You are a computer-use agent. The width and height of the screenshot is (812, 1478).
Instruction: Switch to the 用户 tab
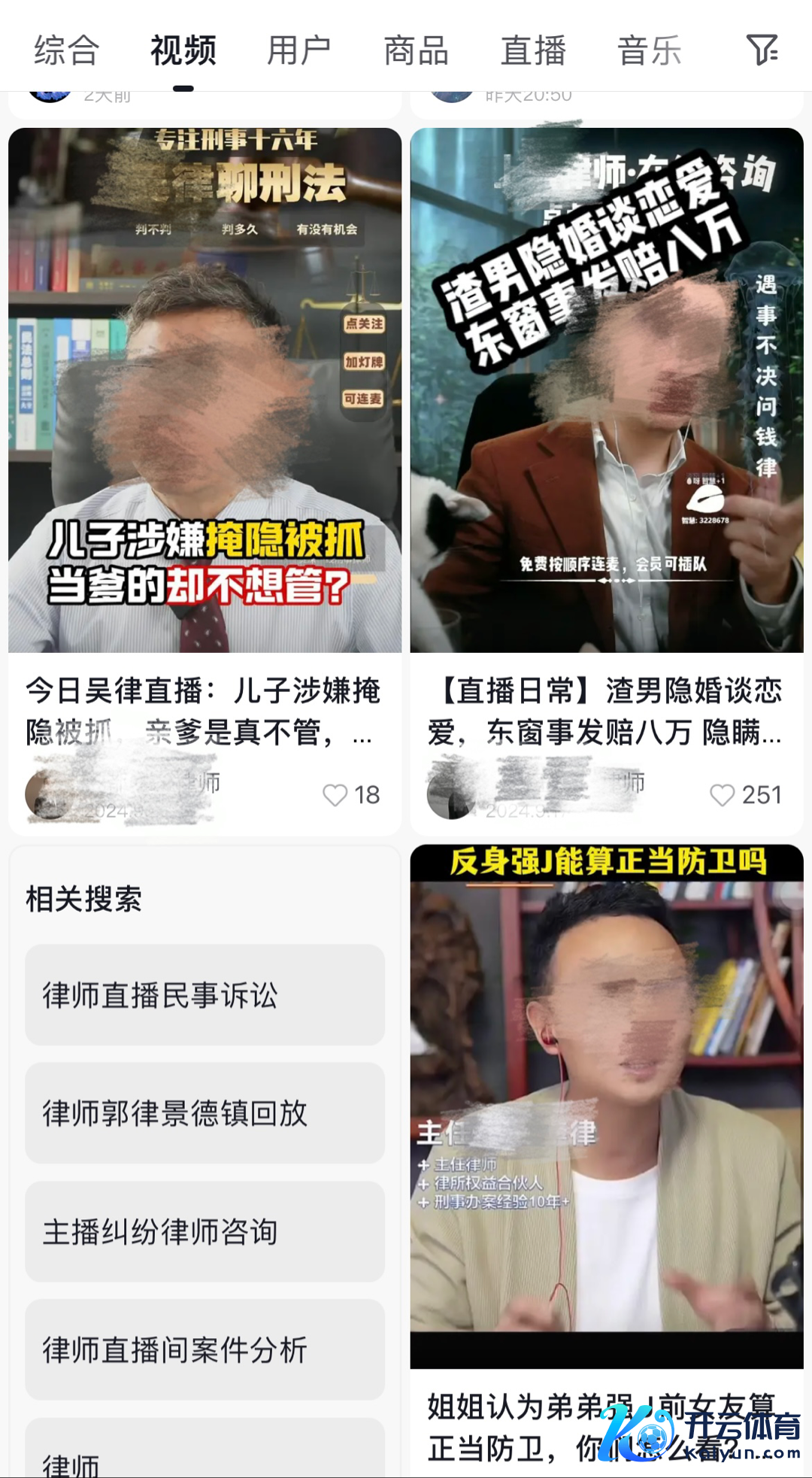point(298,51)
